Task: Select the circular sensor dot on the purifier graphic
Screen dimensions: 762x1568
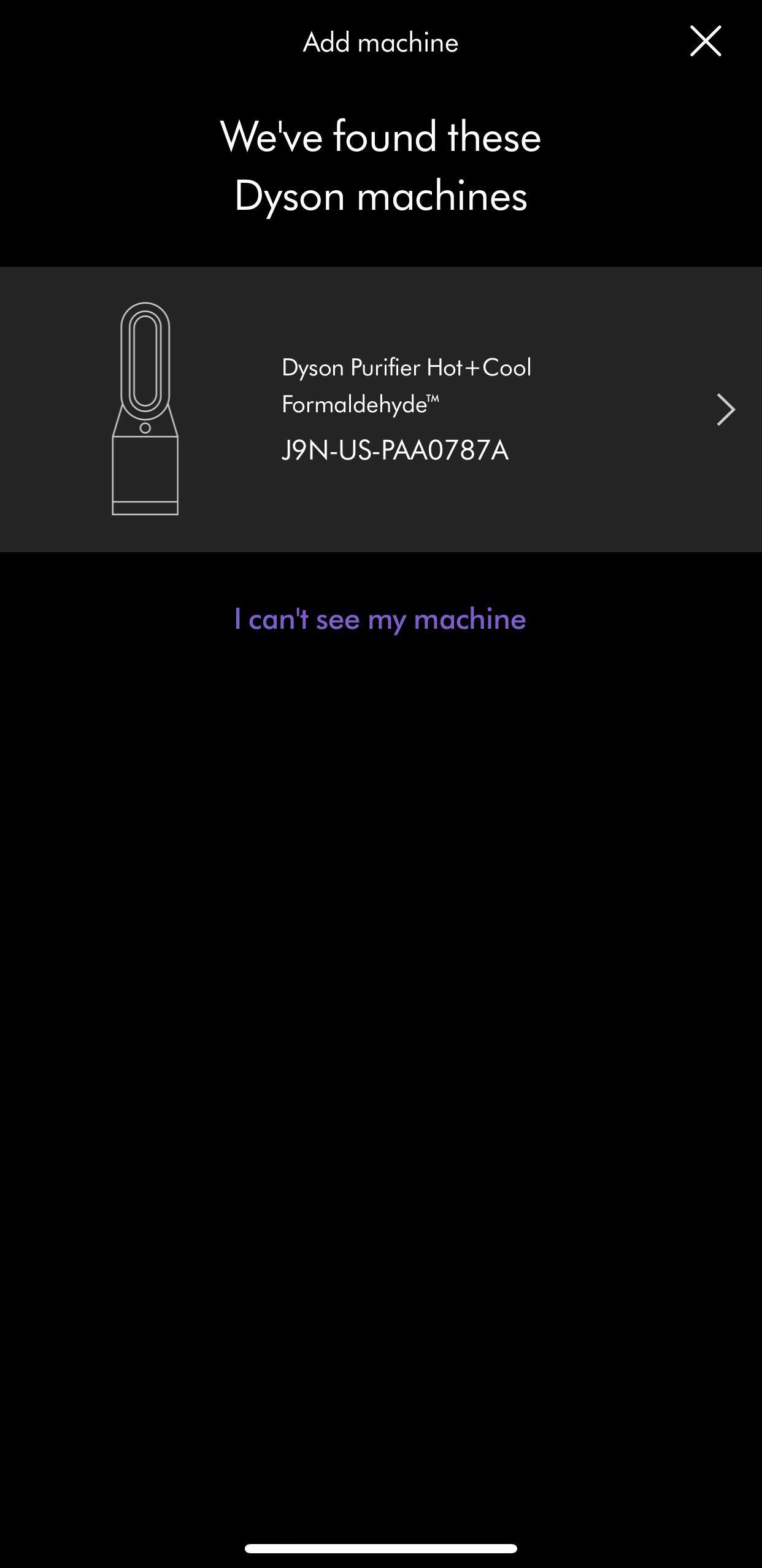Action: 145,427
